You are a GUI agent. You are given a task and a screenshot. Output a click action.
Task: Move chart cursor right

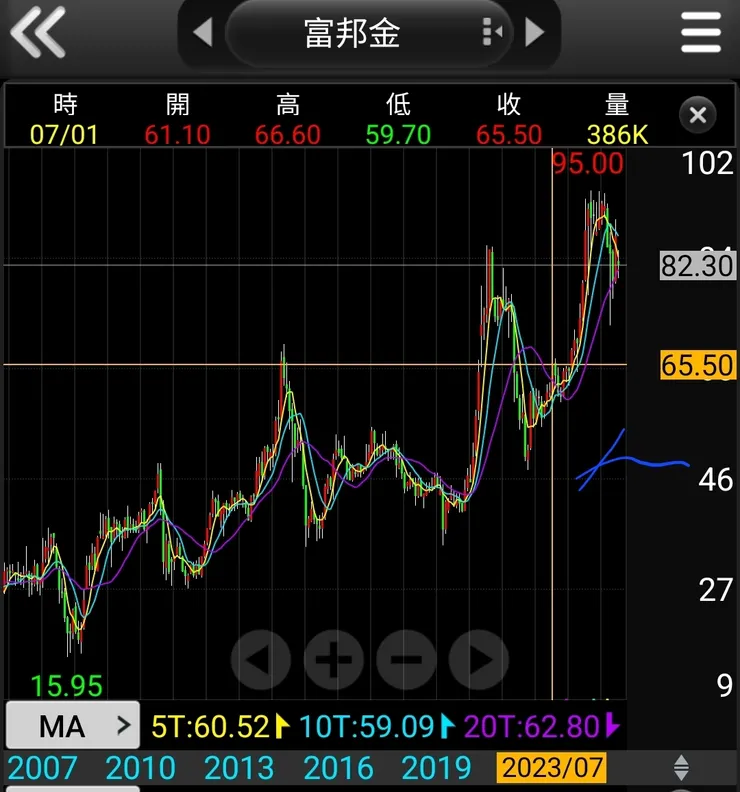(x=479, y=659)
